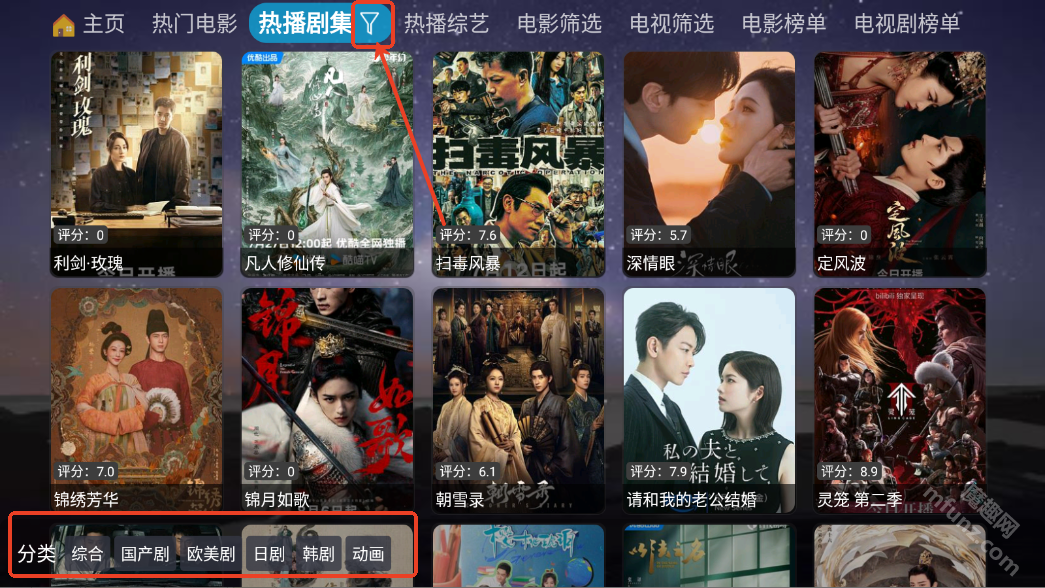This screenshot has height=588, width=1045.
Task: Switch to the 热播综艺 tab
Action: pos(446,24)
